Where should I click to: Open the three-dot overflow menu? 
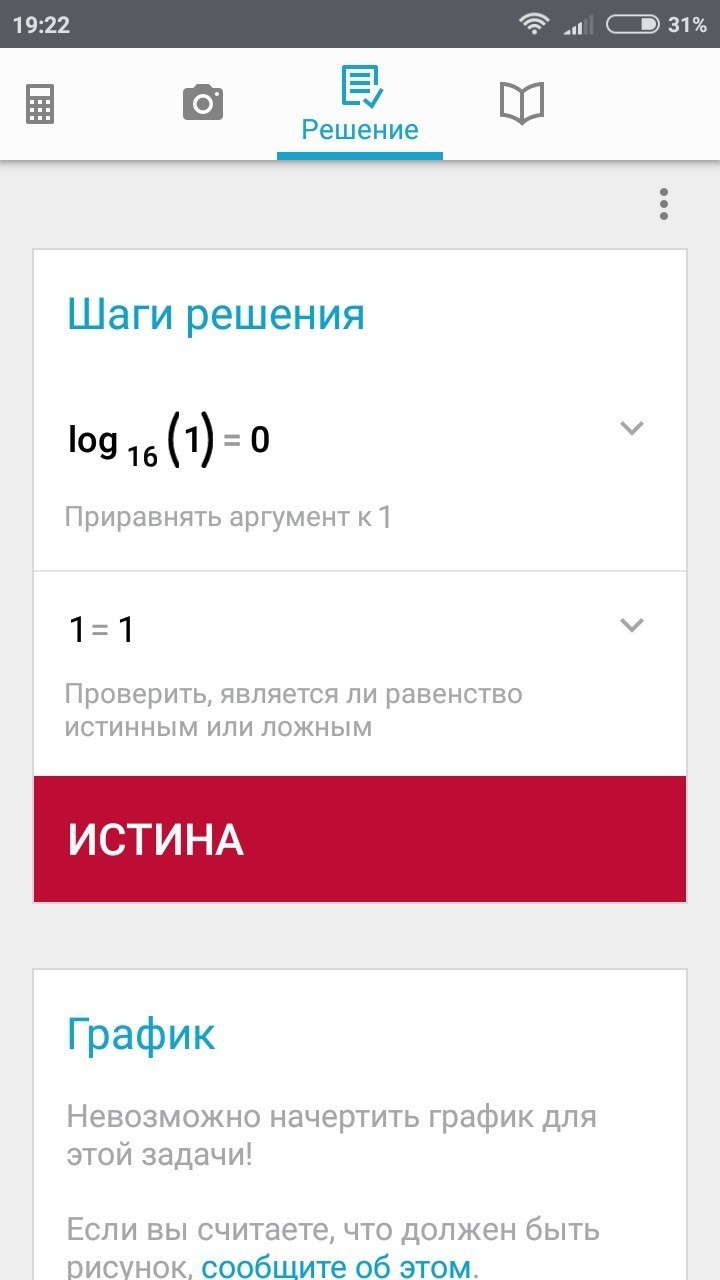(x=663, y=204)
